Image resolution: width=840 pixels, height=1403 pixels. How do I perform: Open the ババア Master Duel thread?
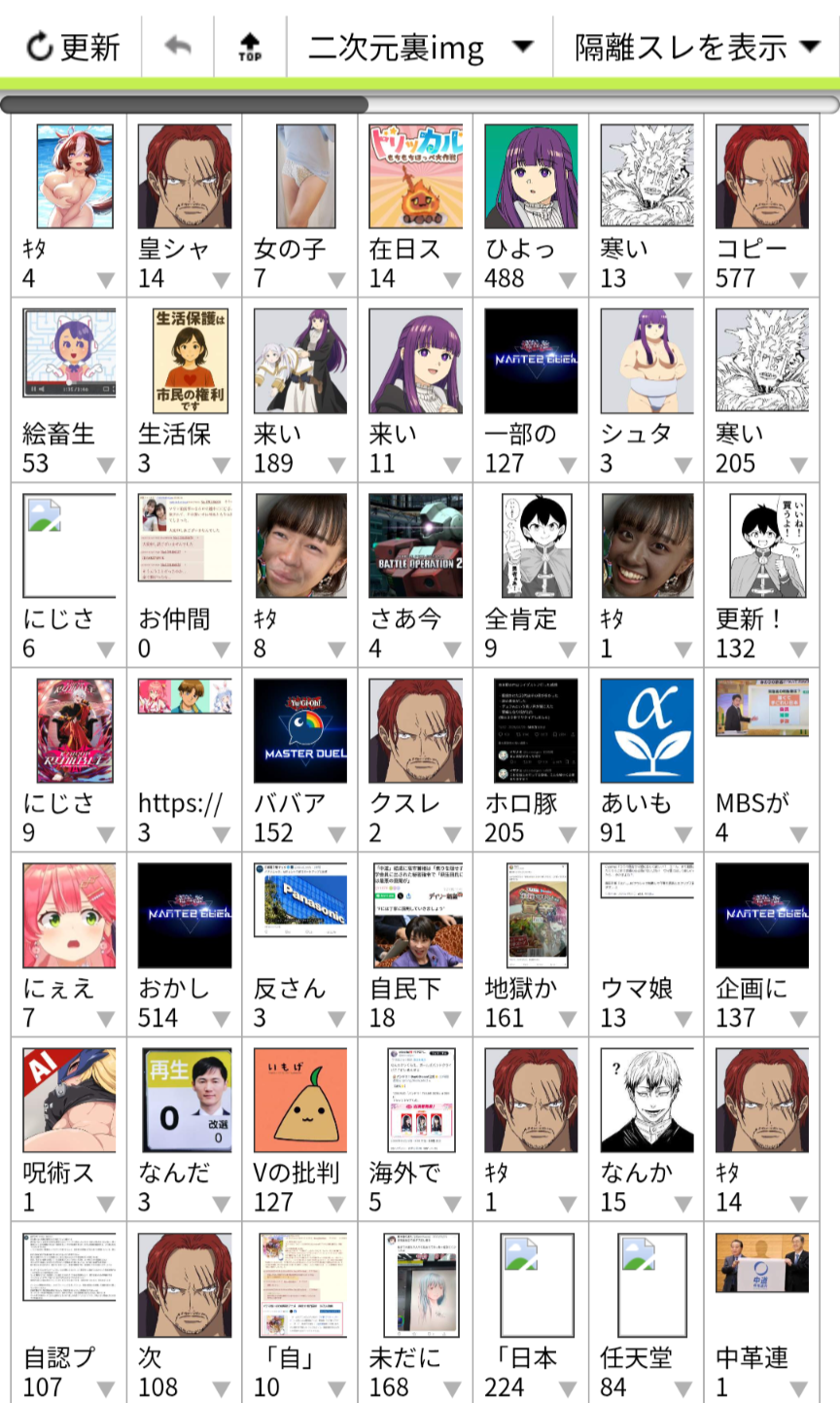(299, 730)
